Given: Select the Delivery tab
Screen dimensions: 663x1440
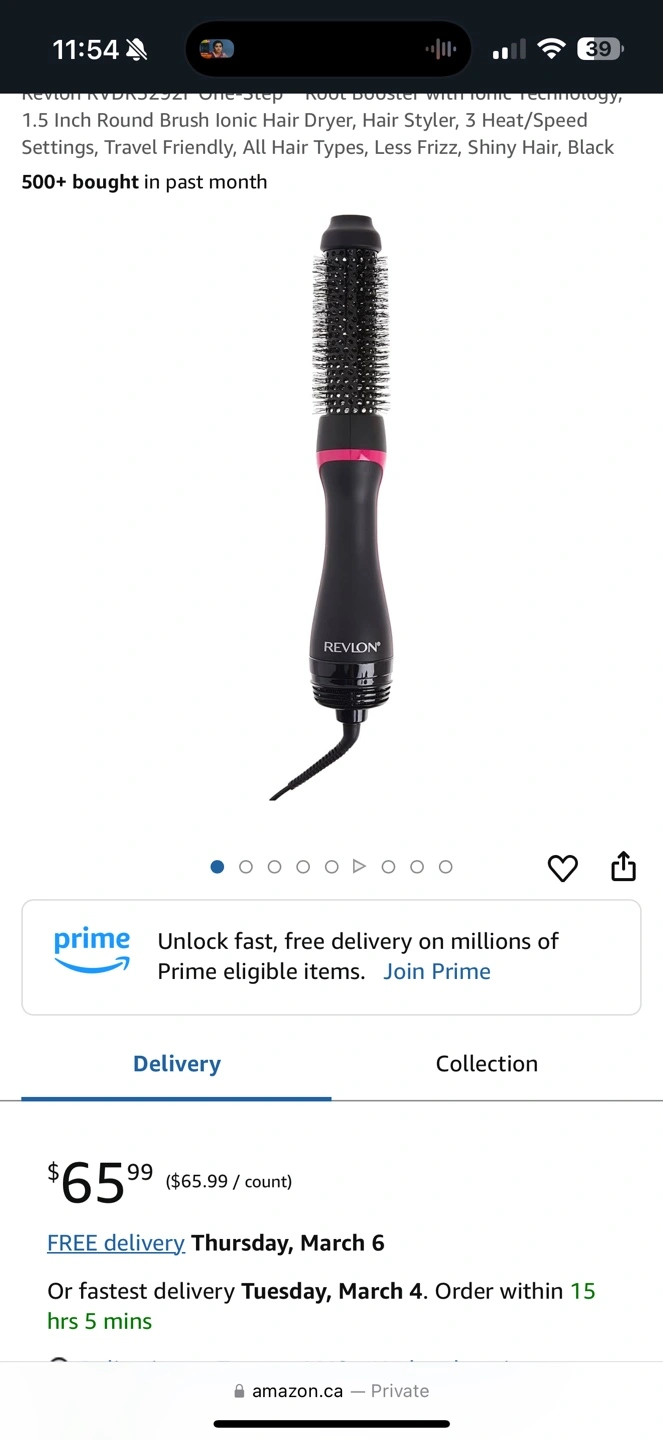Looking at the screenshot, I should tap(177, 1063).
